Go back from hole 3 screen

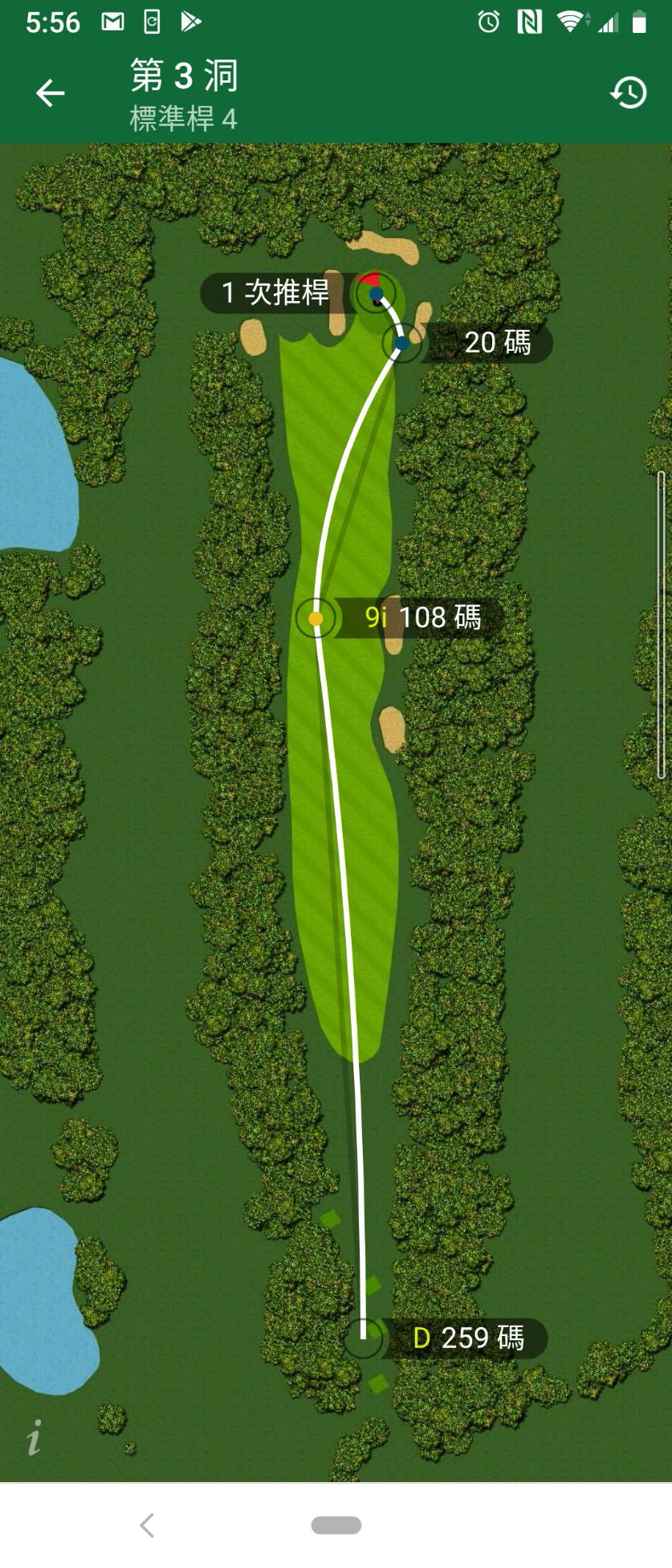click(x=50, y=94)
